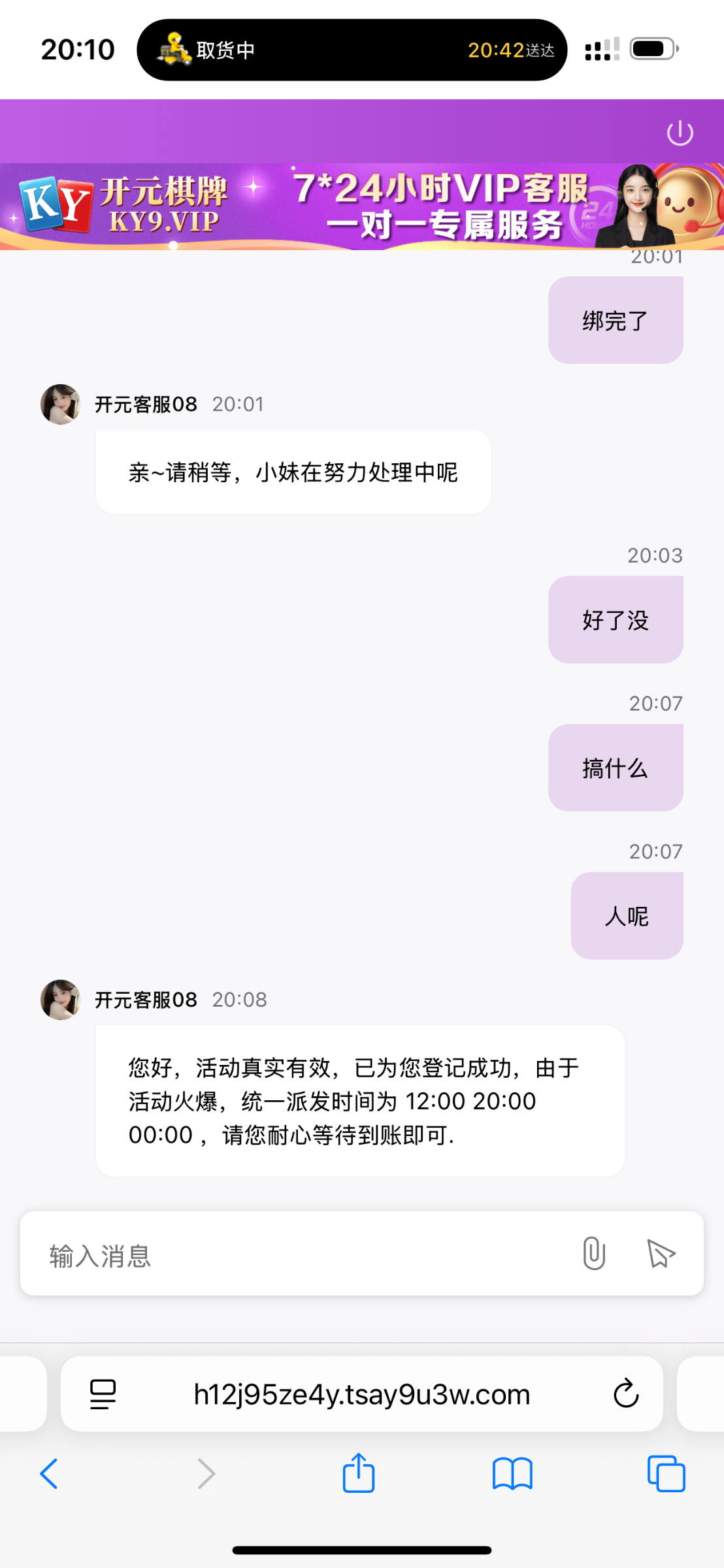Viewport: 724px width, 1568px height.
Task: Open the 开元棋牌 VIP客服 banner
Action: point(362,206)
